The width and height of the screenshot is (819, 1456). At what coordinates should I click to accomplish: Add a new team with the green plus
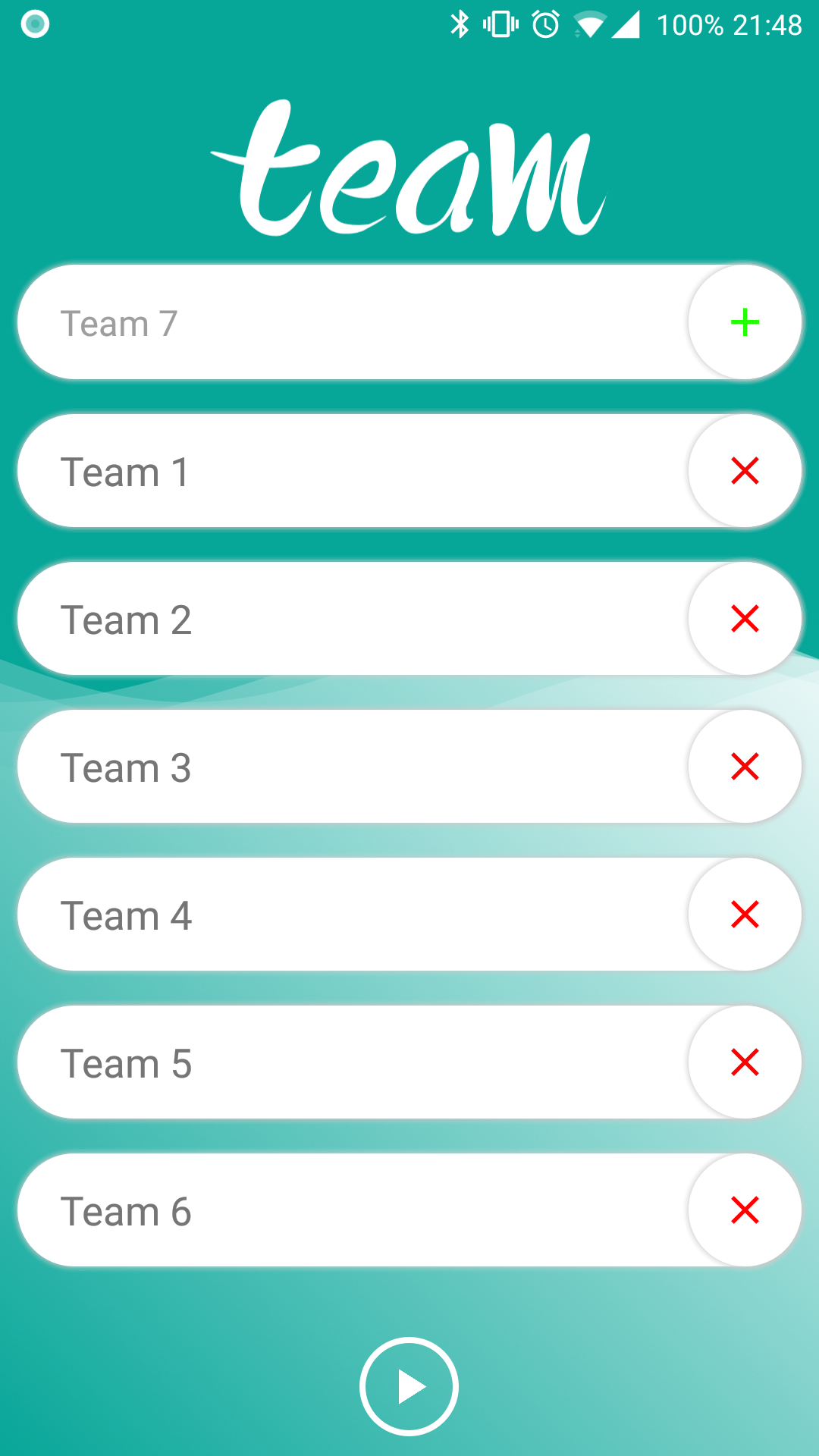(x=745, y=322)
